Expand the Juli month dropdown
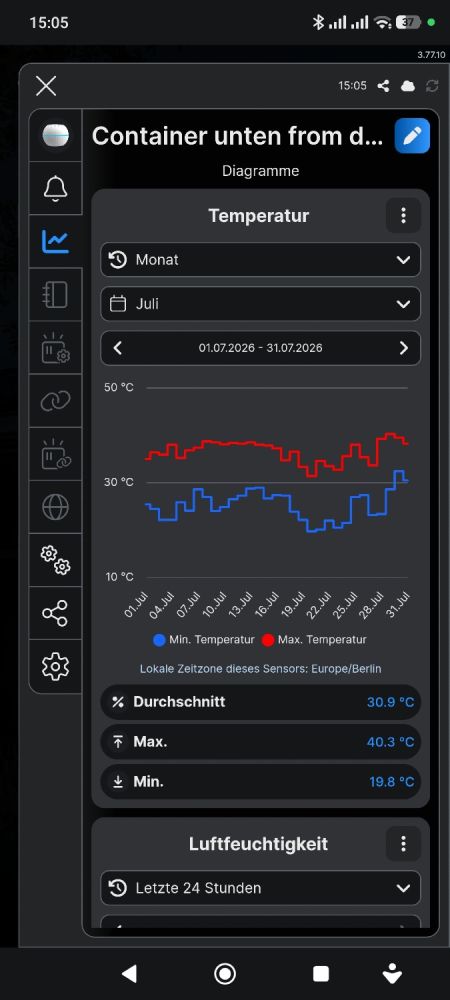This screenshot has height=1000, width=450. (x=261, y=304)
